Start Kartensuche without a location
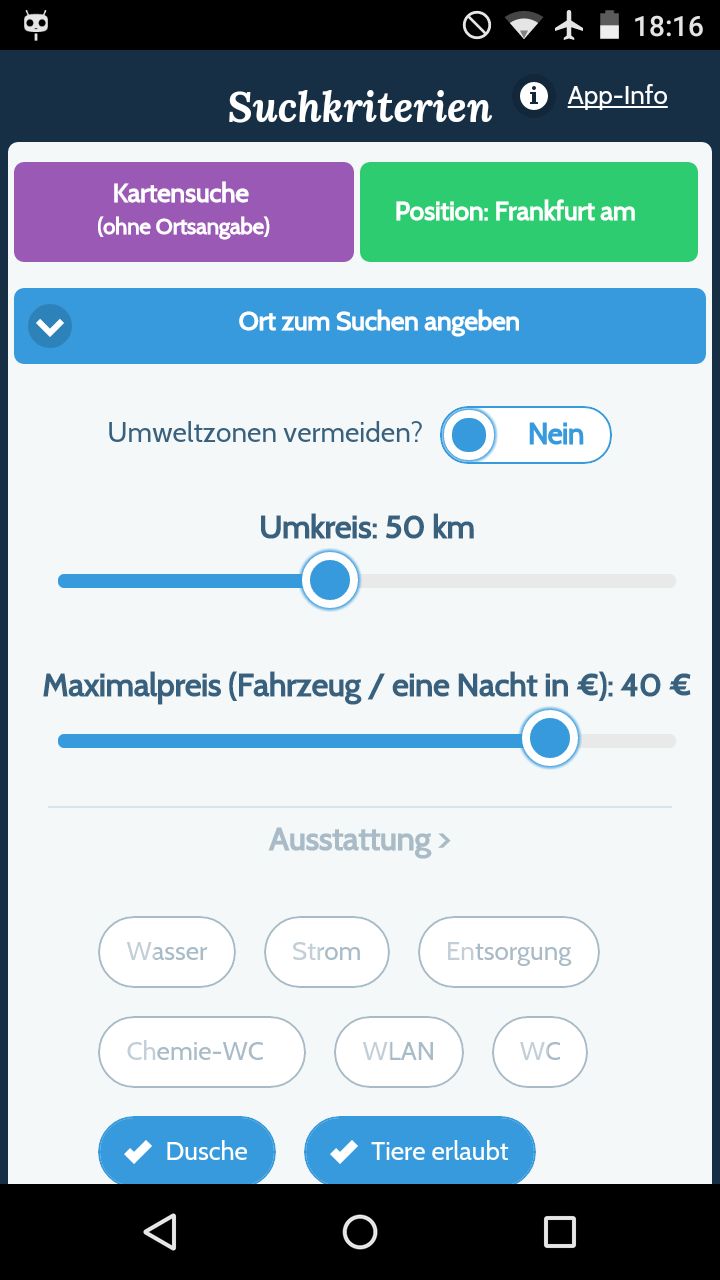This screenshot has width=720, height=1280. tap(183, 212)
